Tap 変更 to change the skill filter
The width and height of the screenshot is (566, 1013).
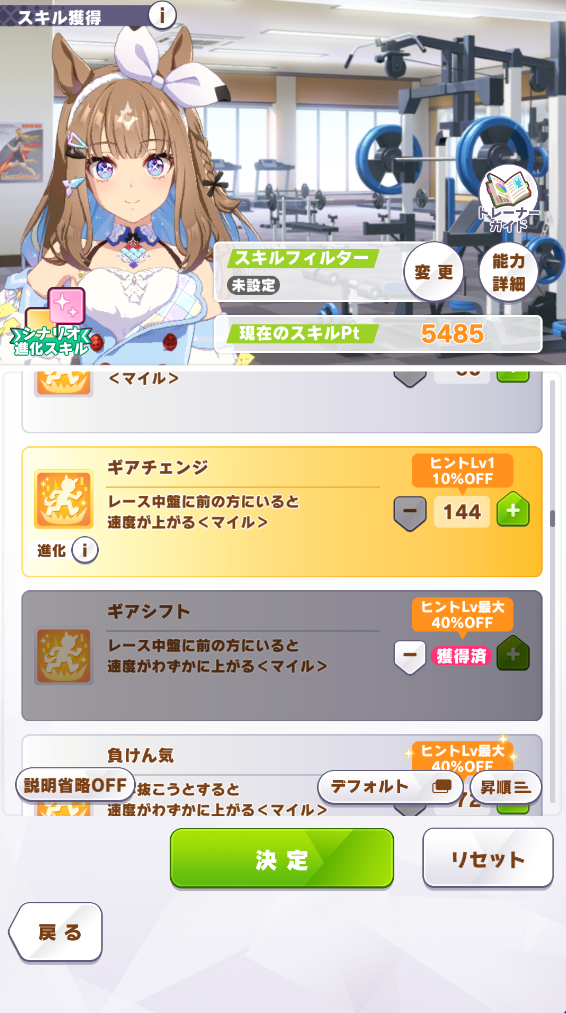coord(434,272)
